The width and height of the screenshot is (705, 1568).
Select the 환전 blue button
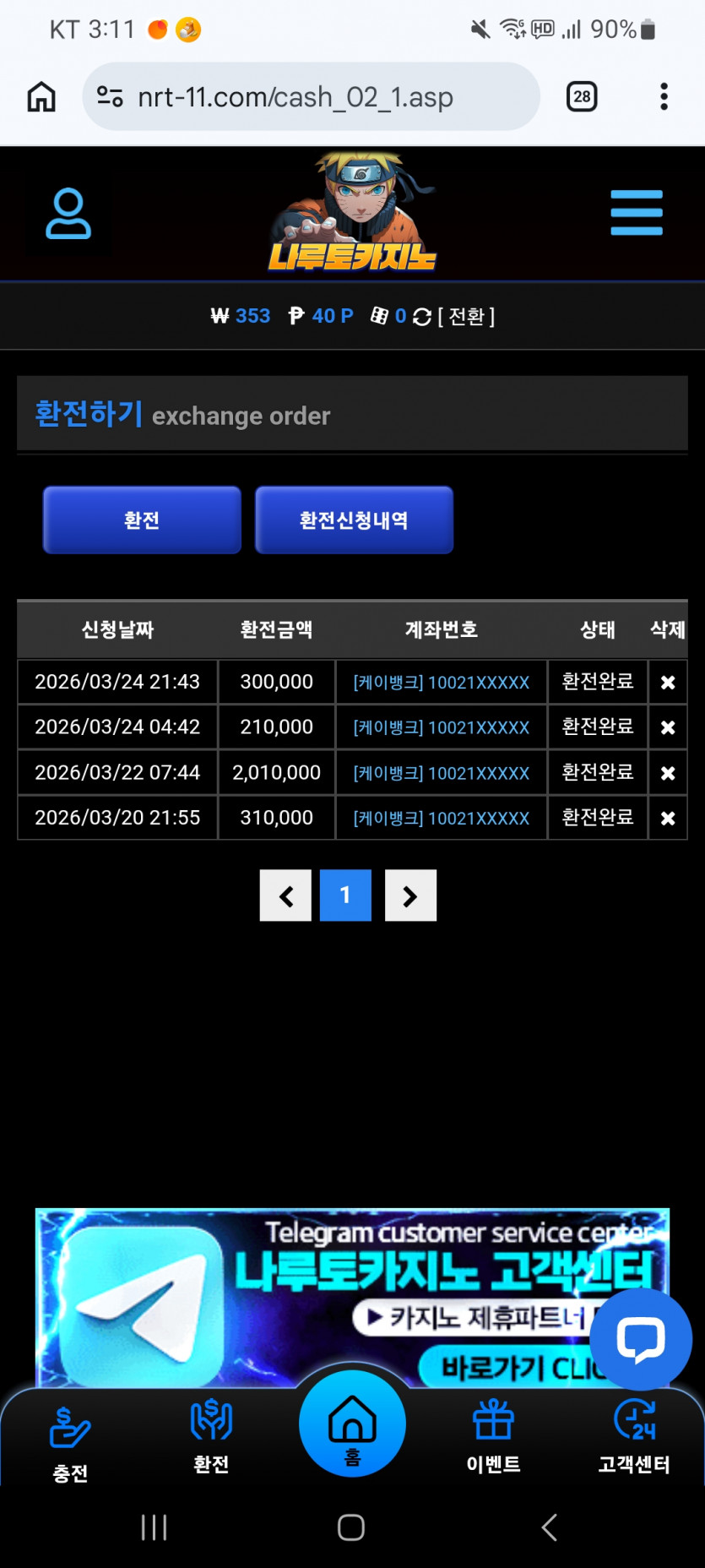click(142, 520)
